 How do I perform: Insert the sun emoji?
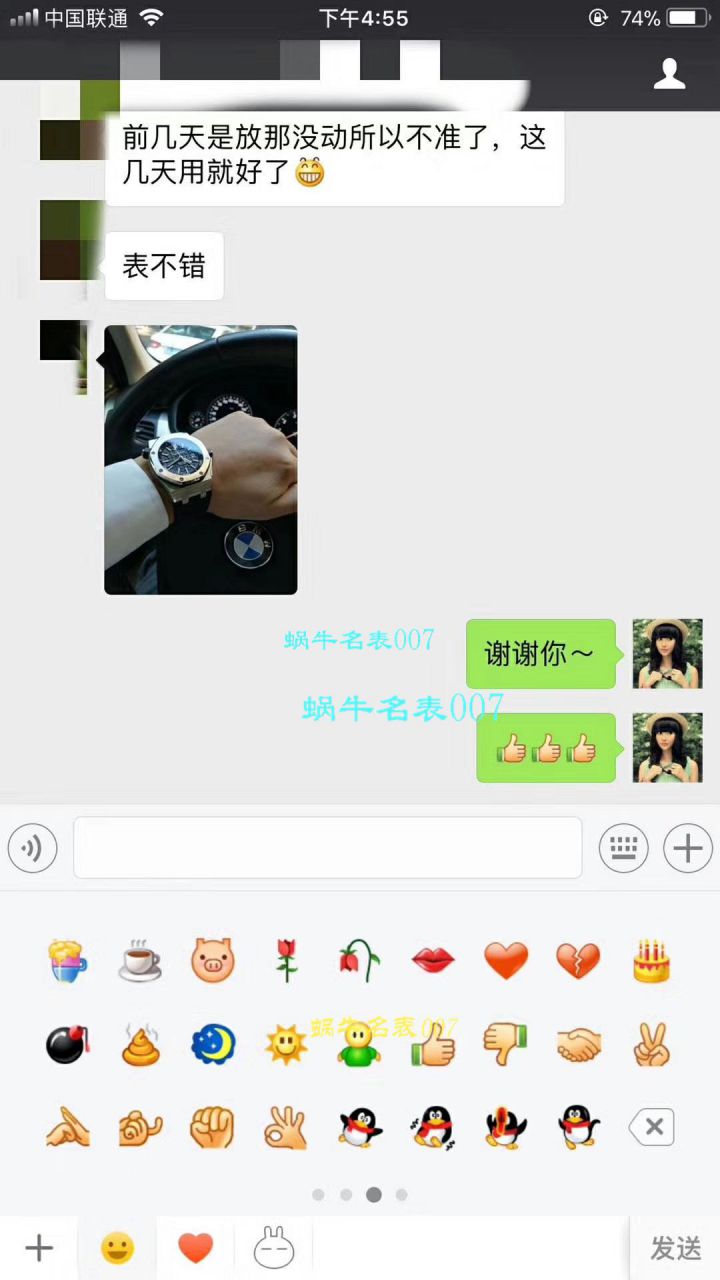pyautogui.click(x=286, y=1045)
